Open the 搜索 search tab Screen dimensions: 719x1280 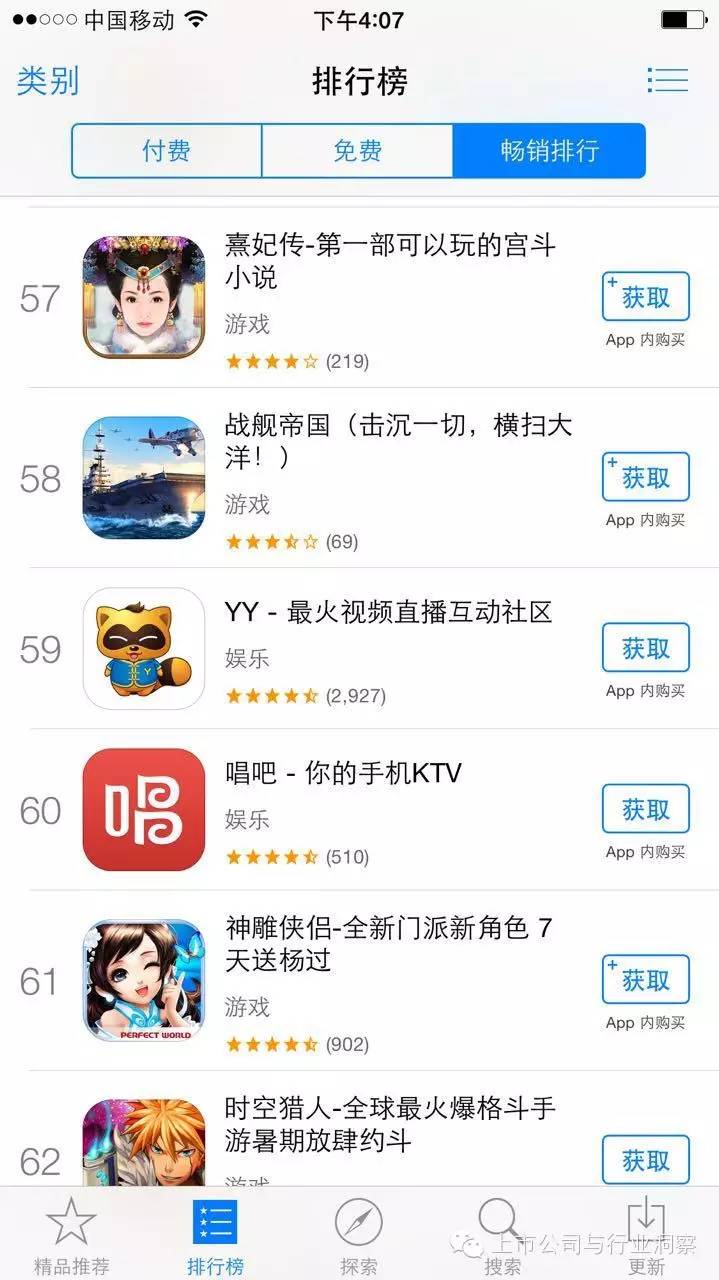(502, 1237)
